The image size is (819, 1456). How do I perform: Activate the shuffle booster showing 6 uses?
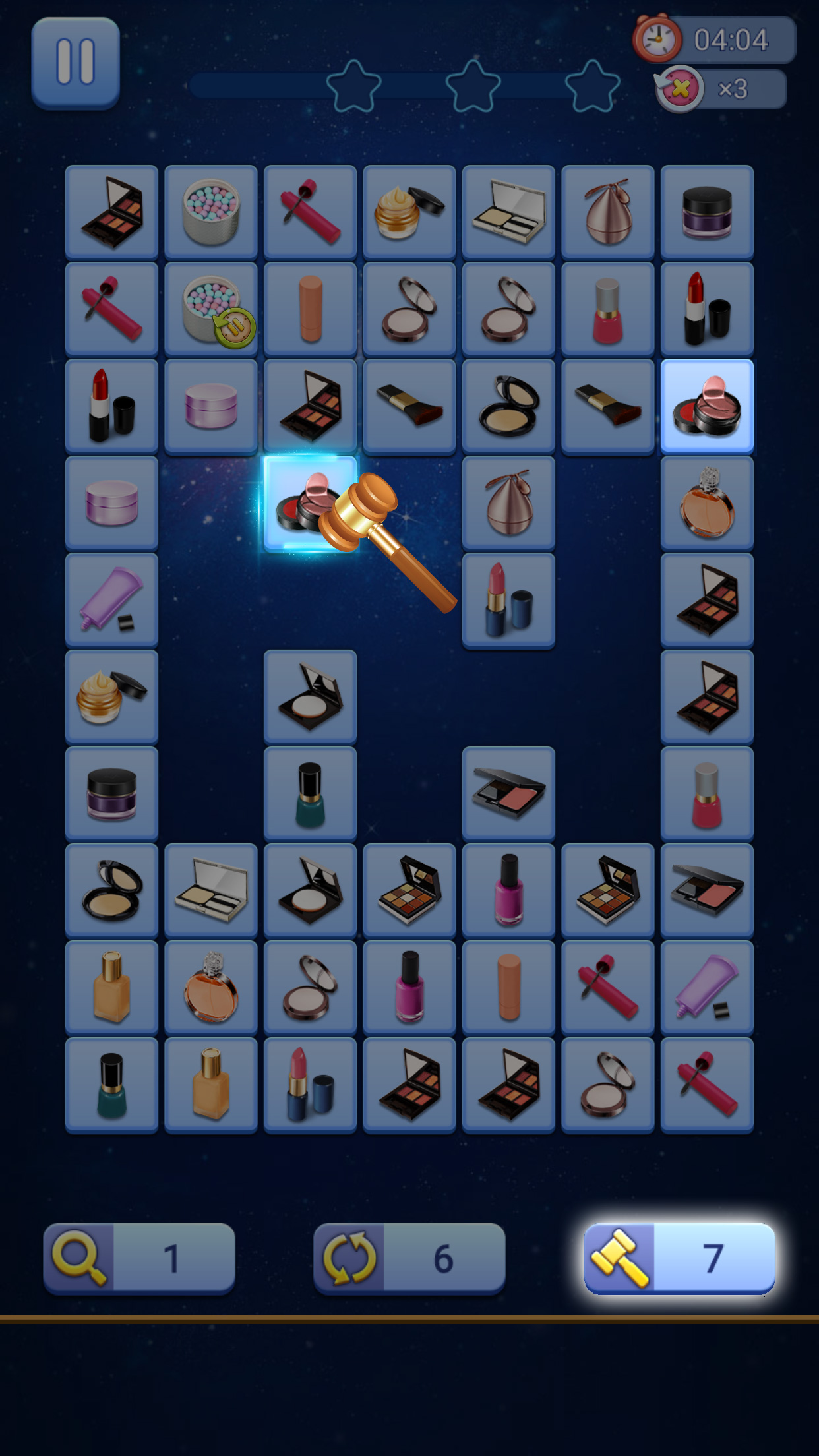pyautogui.click(x=409, y=1256)
